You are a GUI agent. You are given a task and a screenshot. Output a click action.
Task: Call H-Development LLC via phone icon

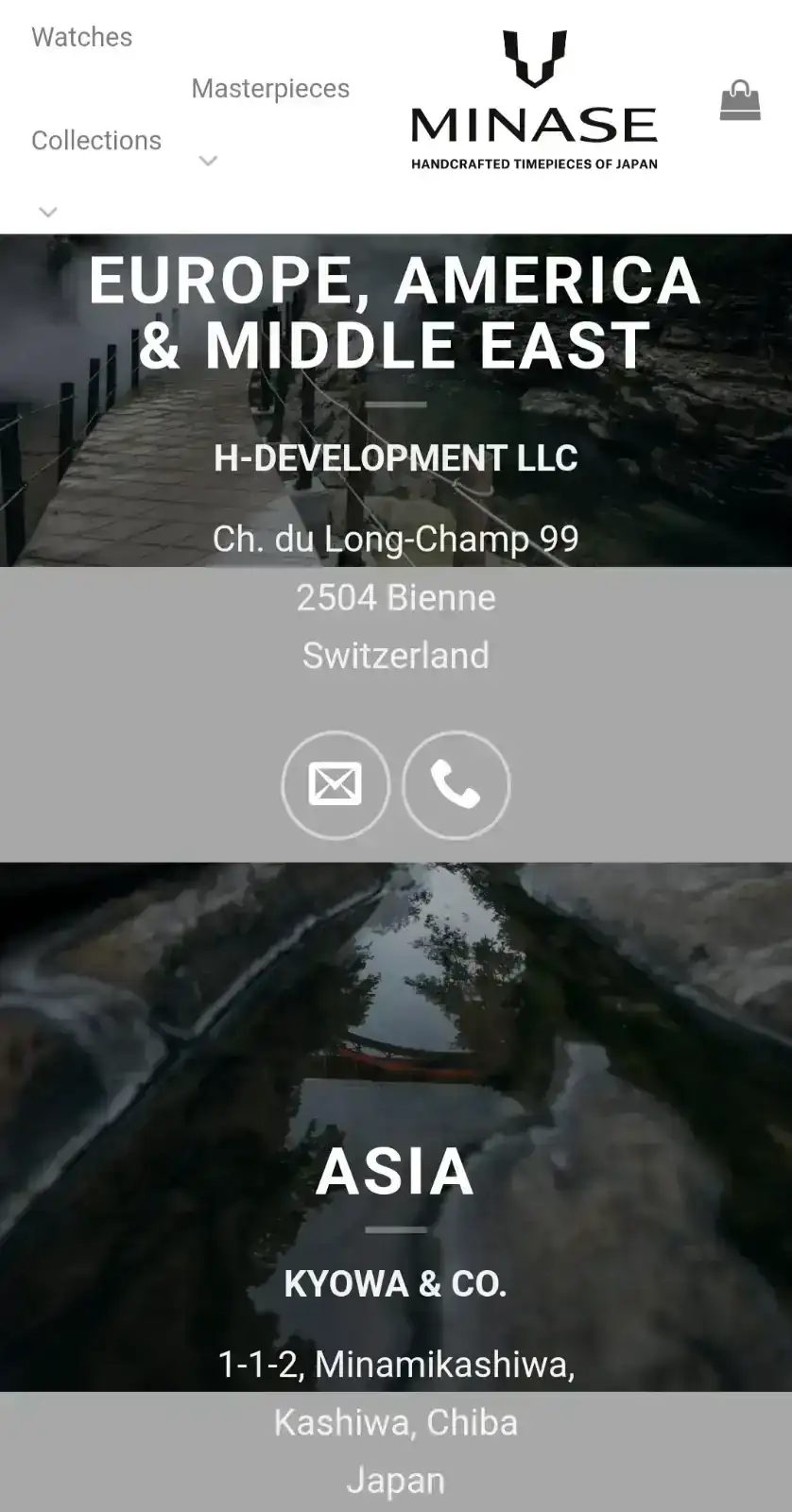tap(456, 784)
